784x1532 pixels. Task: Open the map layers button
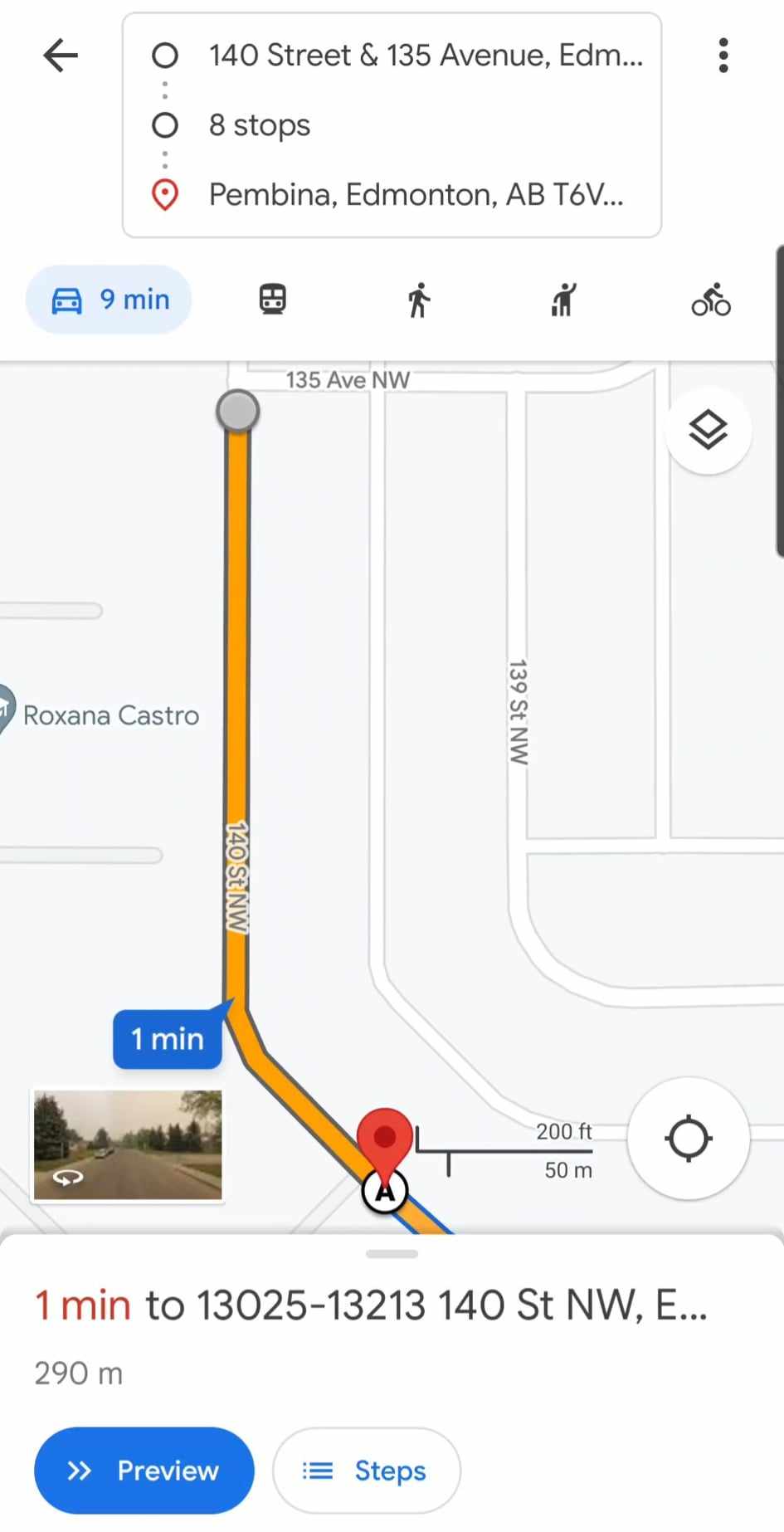[708, 430]
